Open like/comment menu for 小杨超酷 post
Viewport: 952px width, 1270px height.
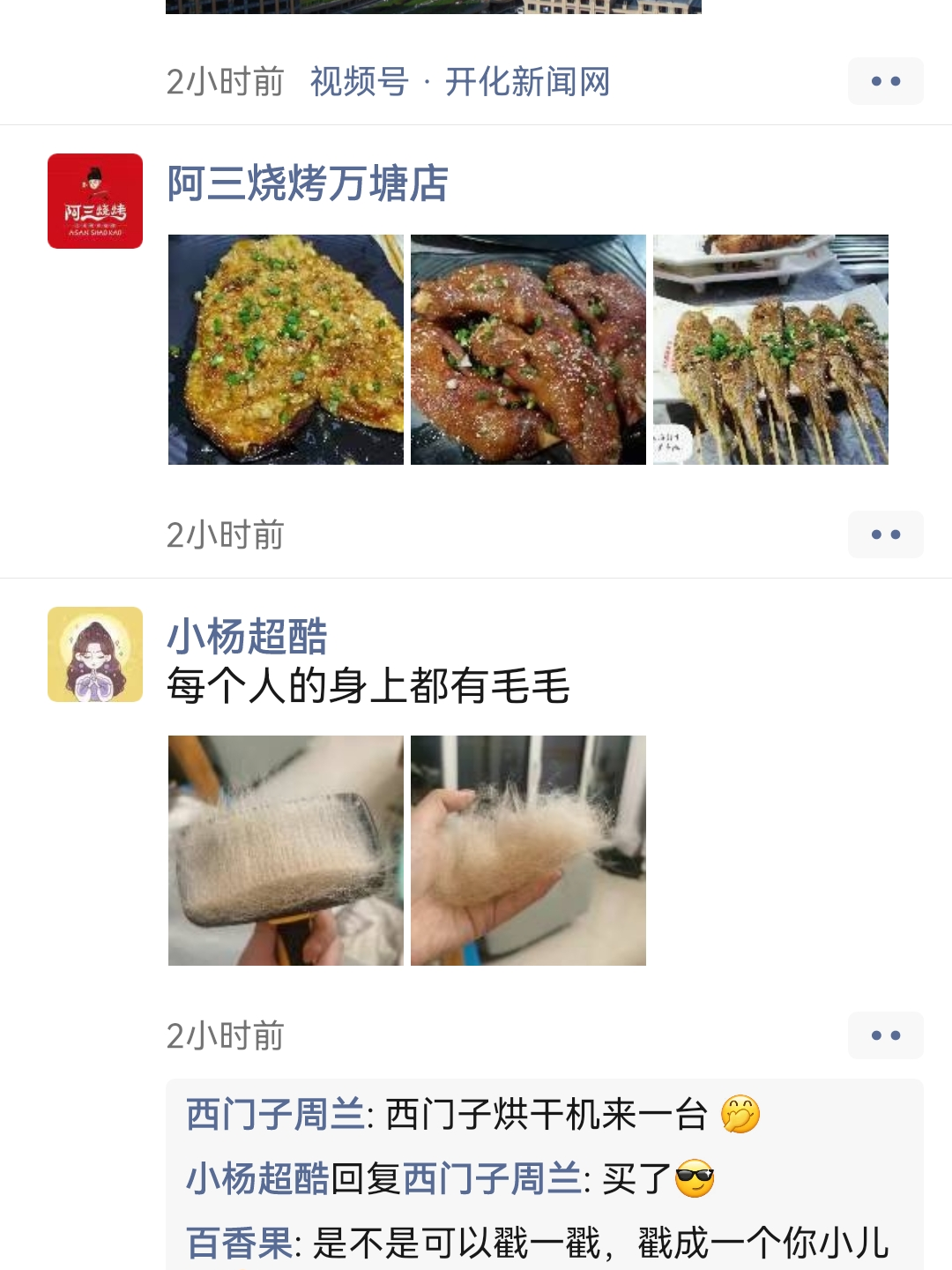pyautogui.click(x=885, y=1035)
